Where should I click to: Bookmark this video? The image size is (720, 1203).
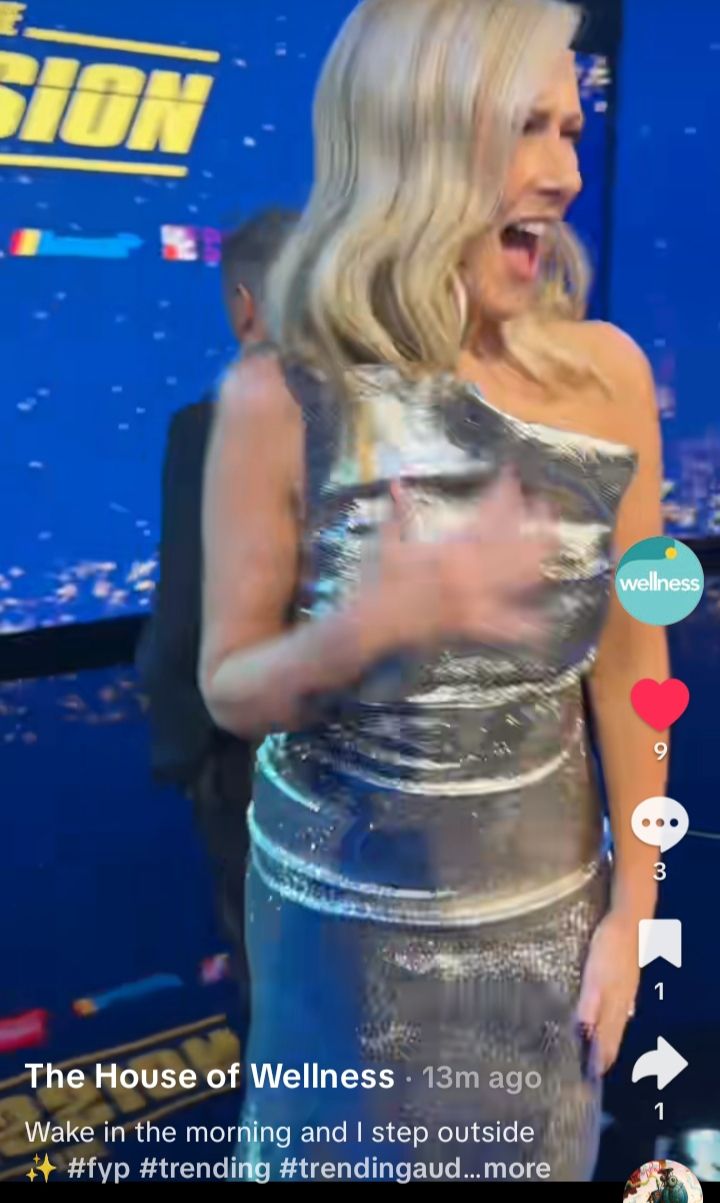coord(659,944)
